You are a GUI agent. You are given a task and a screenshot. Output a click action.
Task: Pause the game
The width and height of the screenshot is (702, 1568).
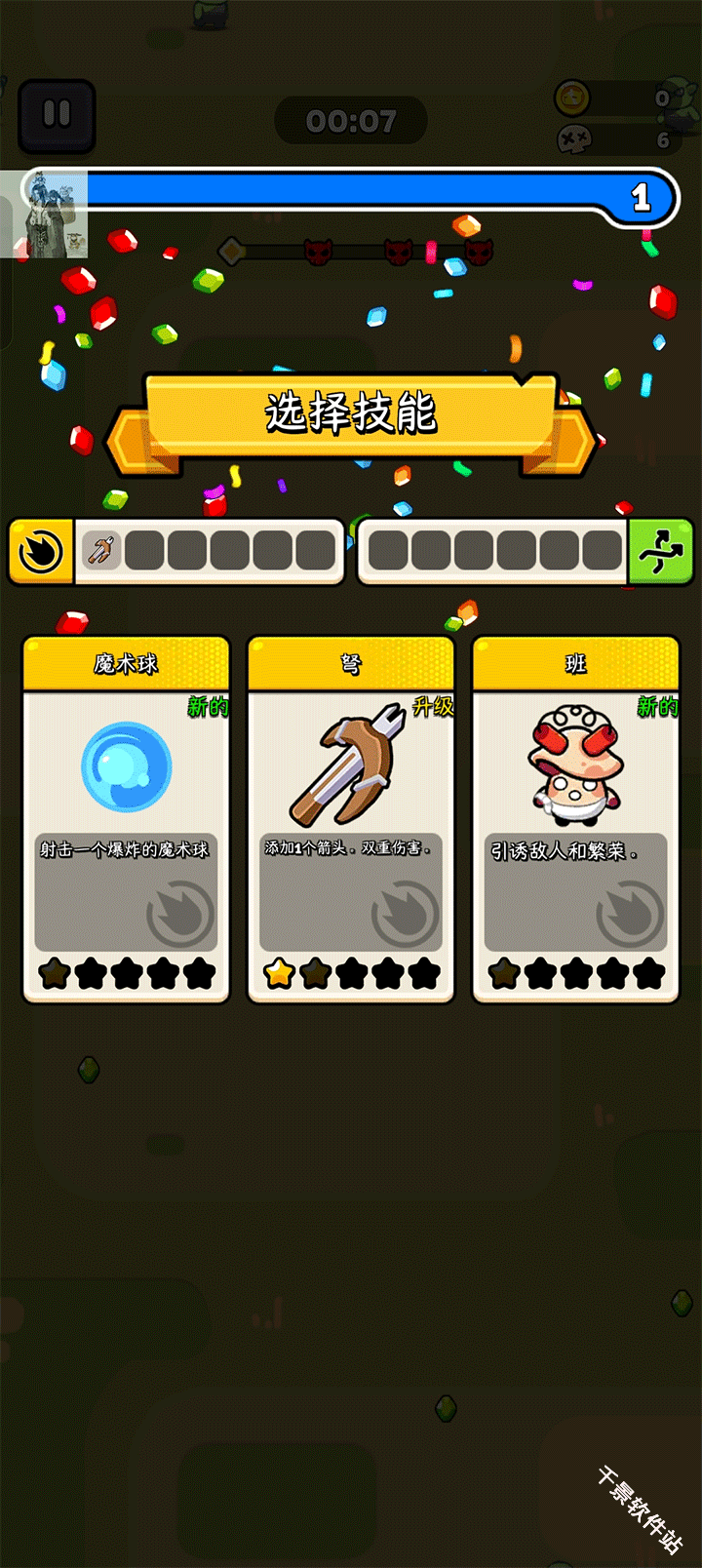pyautogui.click(x=57, y=116)
